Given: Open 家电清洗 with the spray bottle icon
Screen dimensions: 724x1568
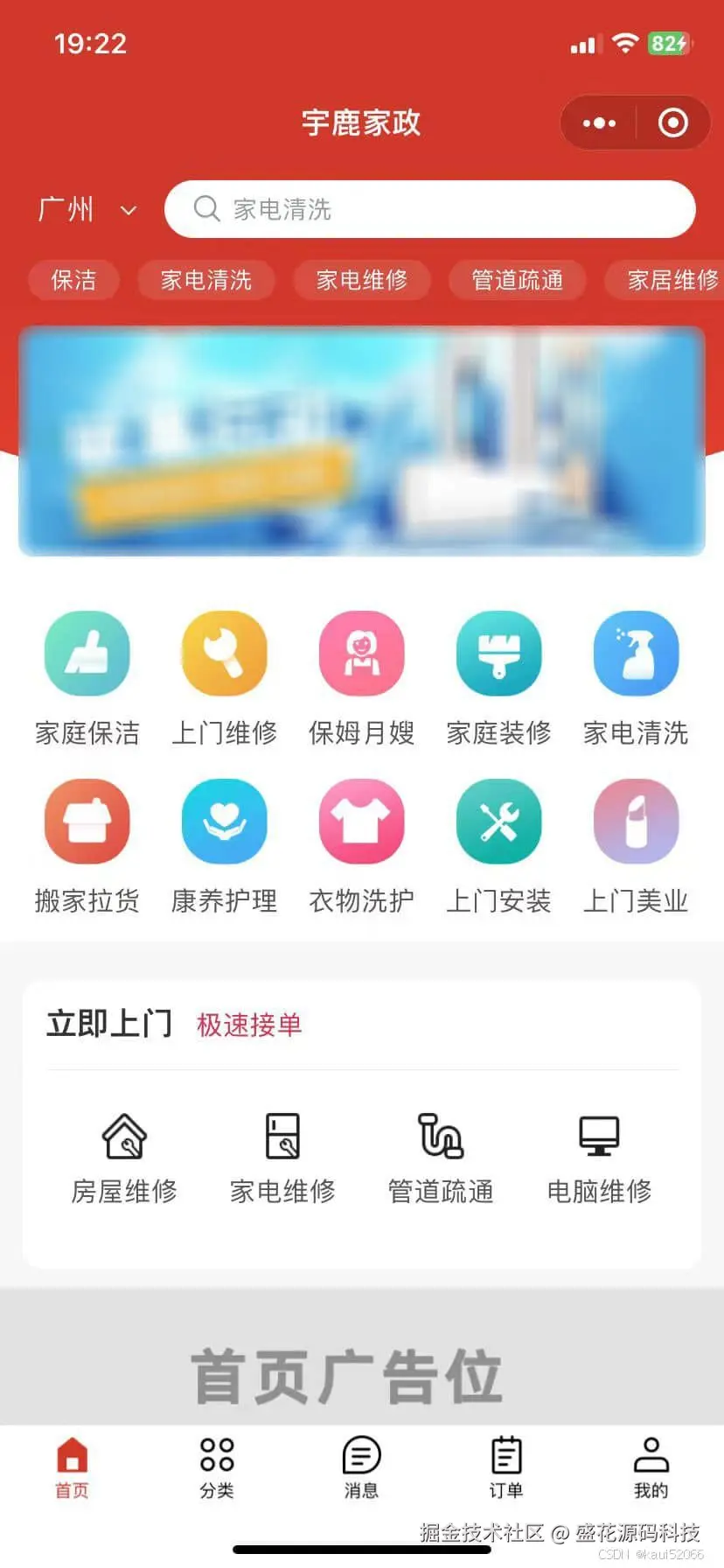Looking at the screenshot, I should click(637, 654).
